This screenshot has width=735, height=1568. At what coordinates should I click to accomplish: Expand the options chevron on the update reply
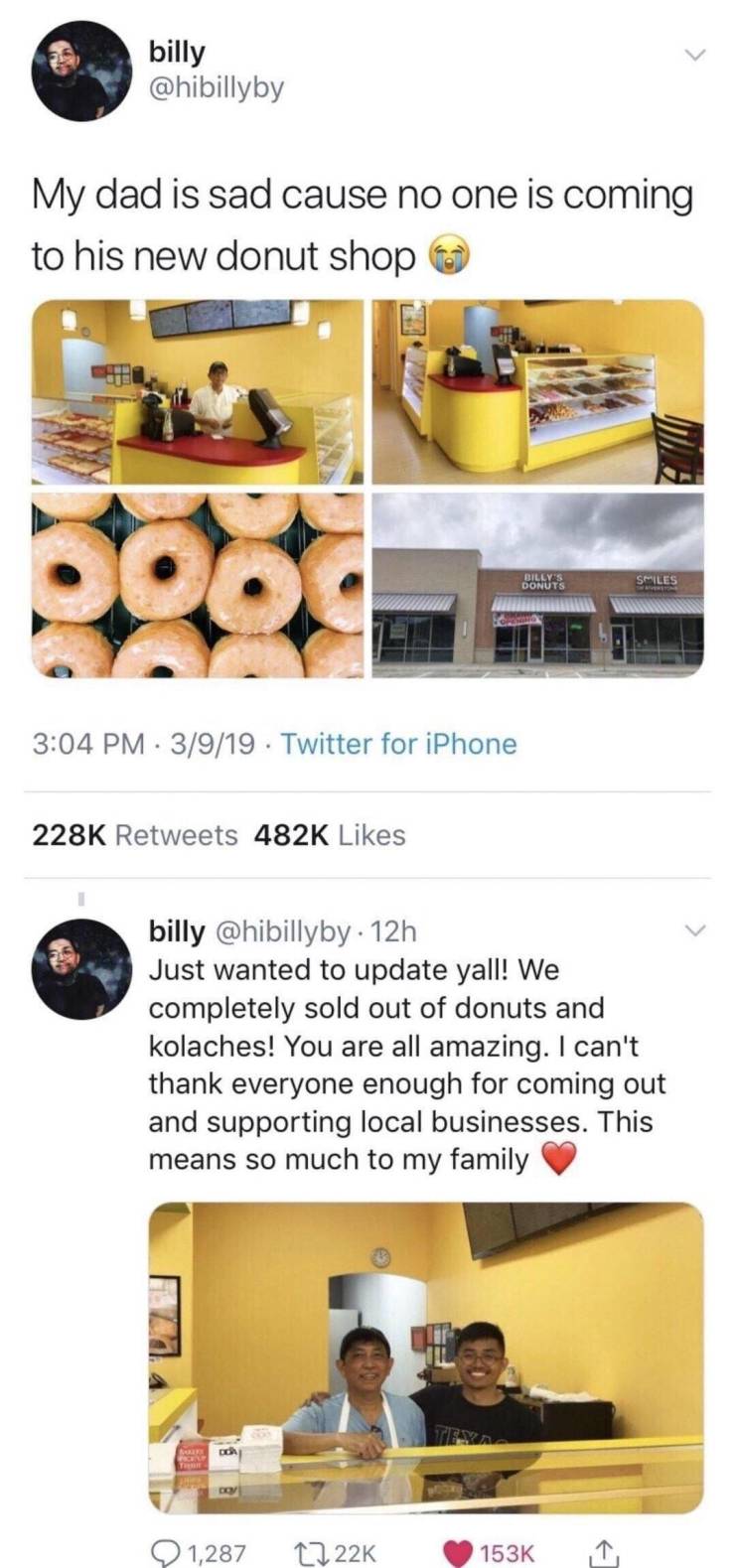pos(696,930)
